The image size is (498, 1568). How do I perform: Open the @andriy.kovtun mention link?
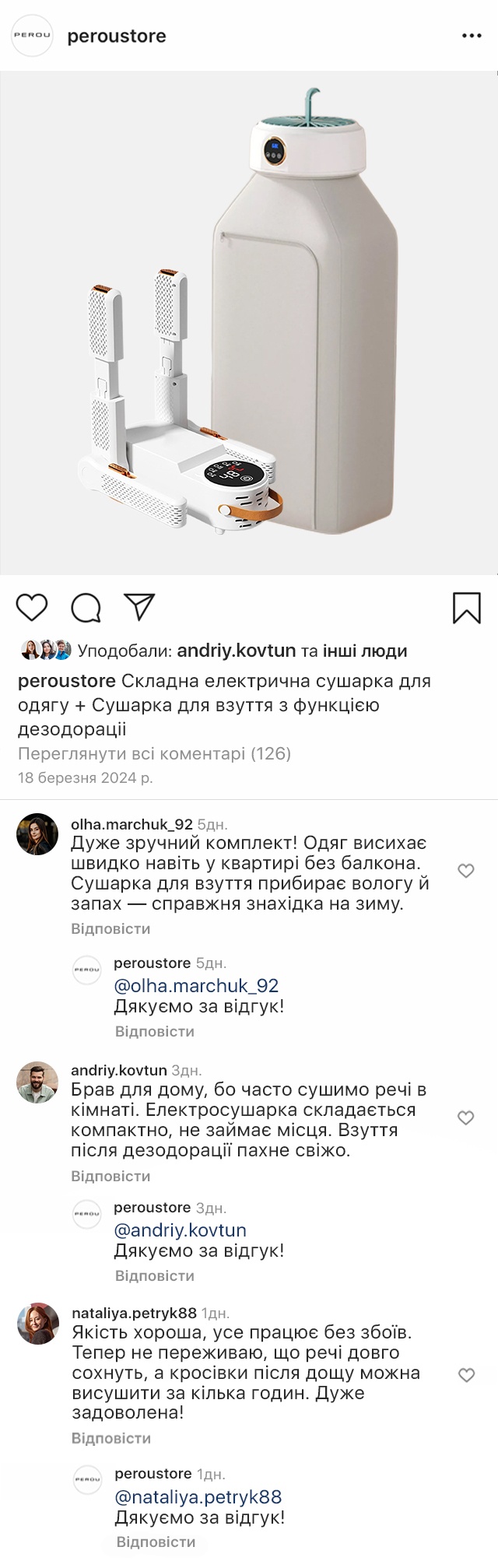click(180, 1229)
